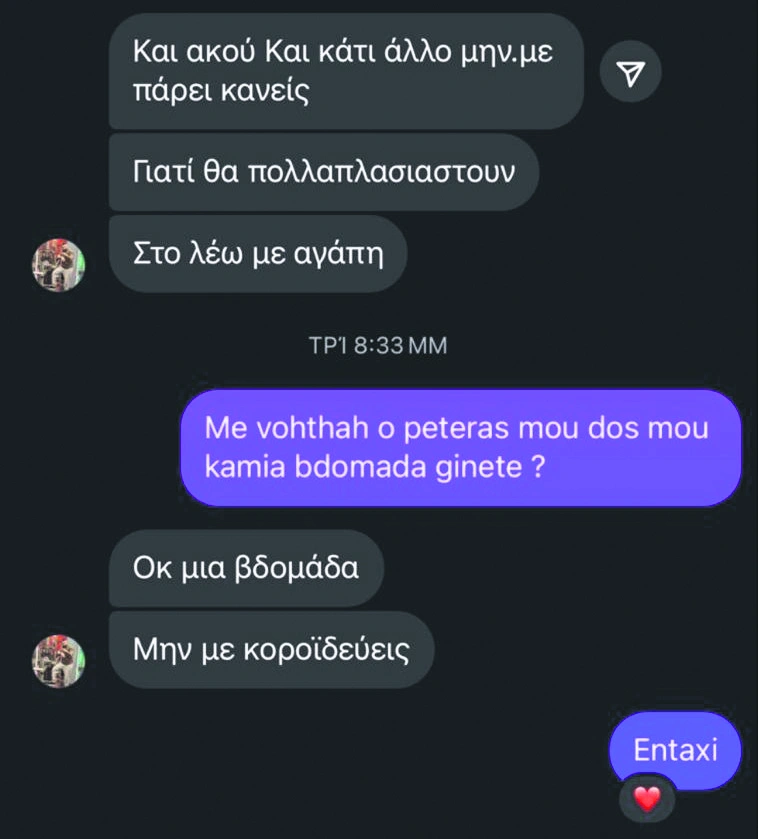The width and height of the screenshot is (758, 839).
Task: Open sender's avatar next to "Στο λέω με αγάπη"
Action: [59, 265]
